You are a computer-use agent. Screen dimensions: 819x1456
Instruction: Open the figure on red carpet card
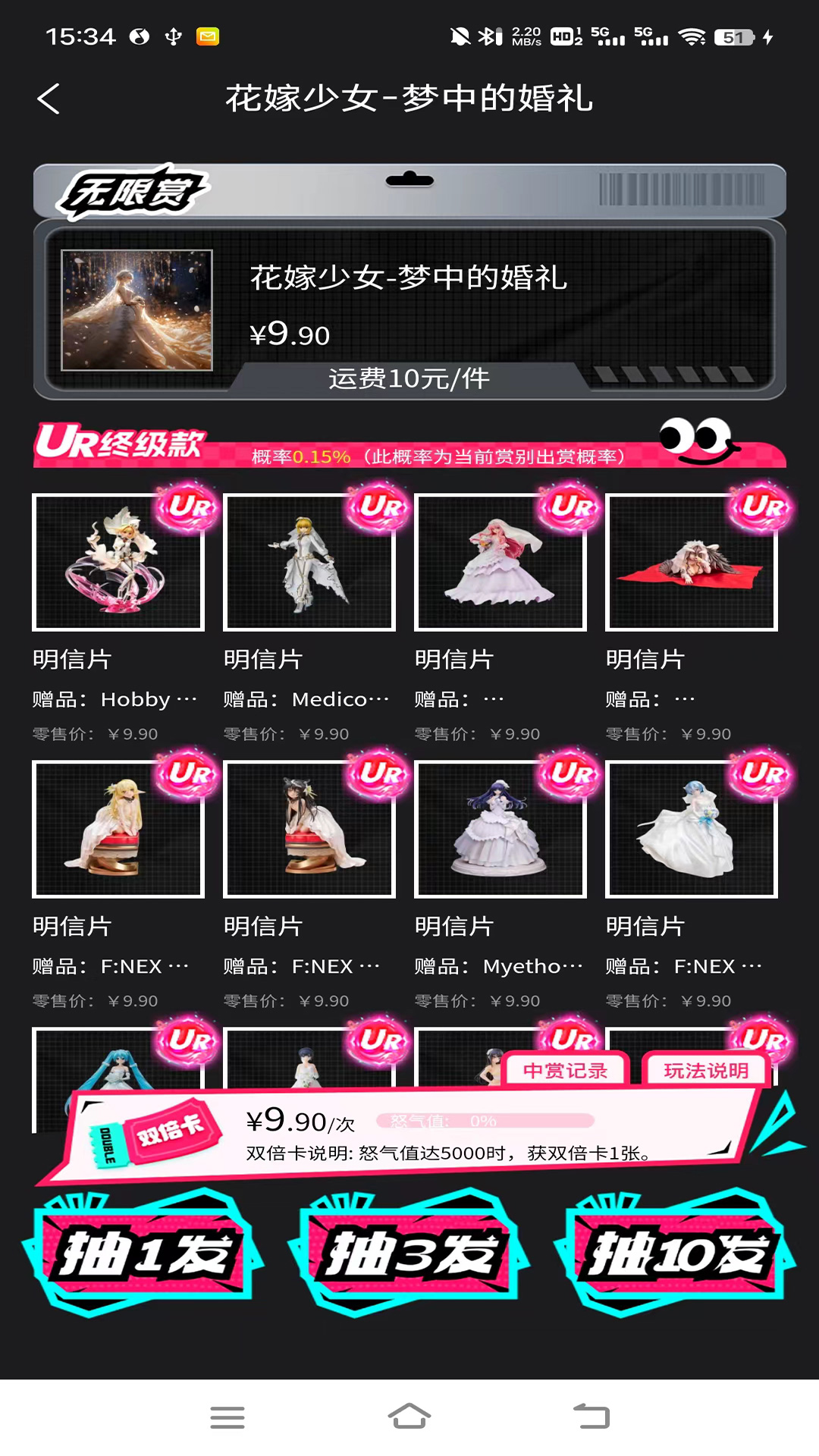pyautogui.click(x=692, y=562)
